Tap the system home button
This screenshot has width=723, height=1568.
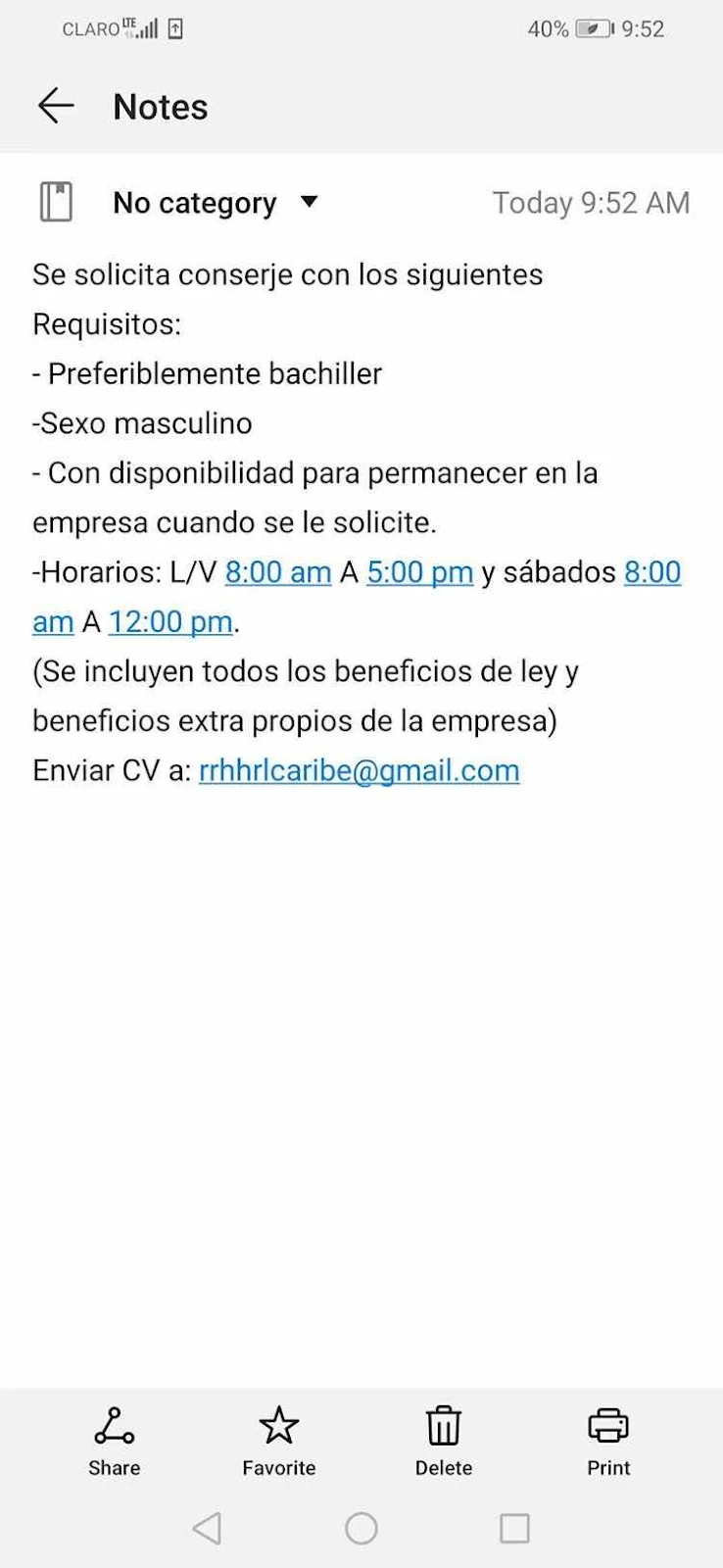361,1528
